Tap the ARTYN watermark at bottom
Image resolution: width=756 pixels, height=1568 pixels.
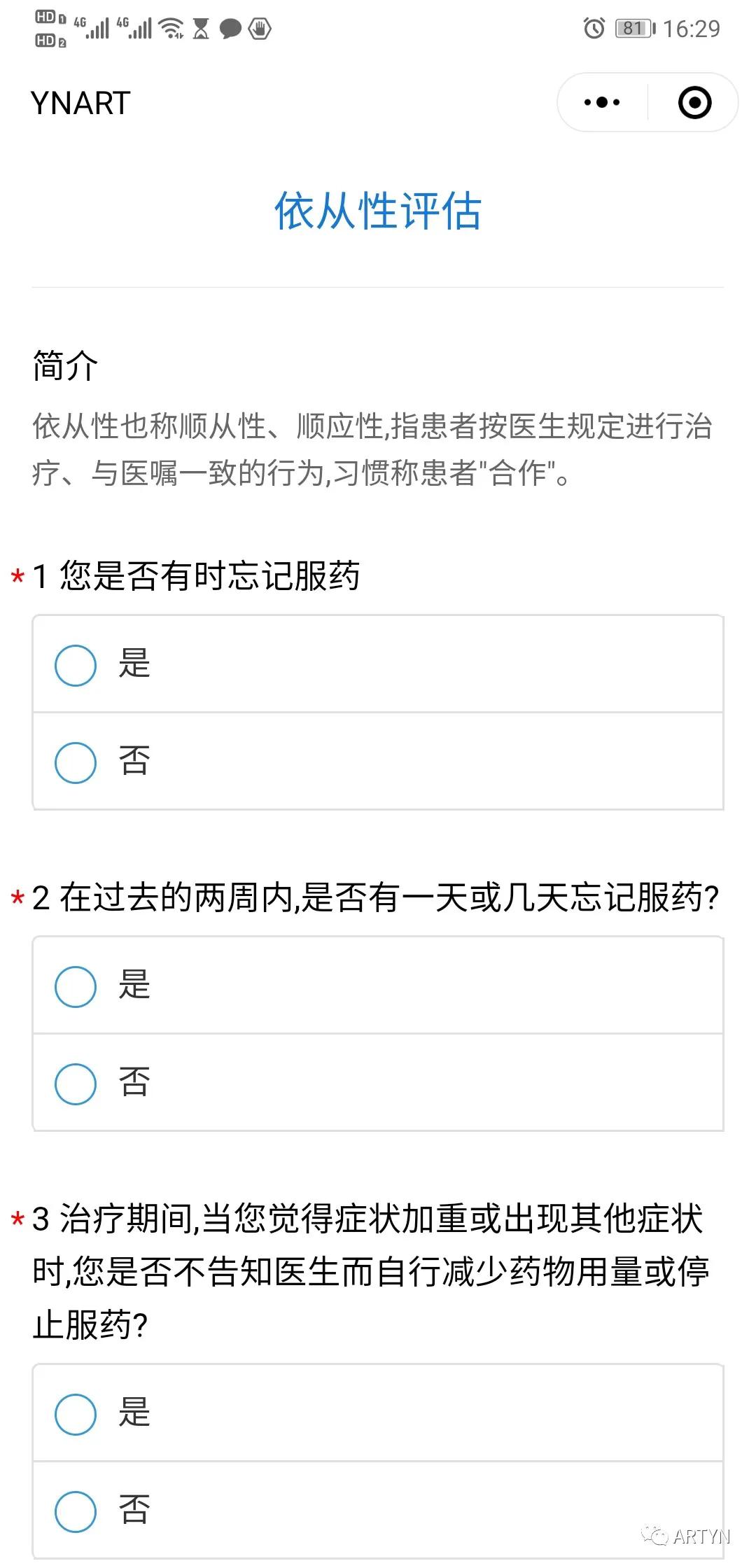tap(689, 1536)
